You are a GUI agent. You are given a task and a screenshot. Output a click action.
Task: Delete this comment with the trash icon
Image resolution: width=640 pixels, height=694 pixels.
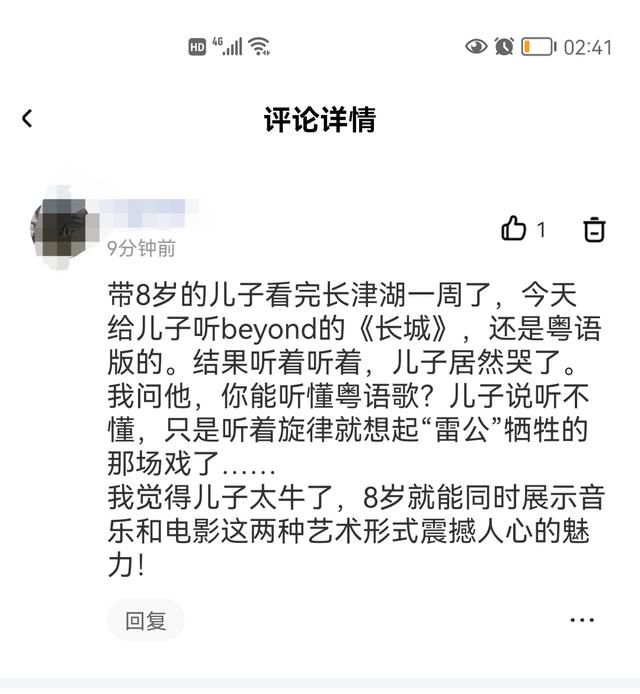pos(594,229)
